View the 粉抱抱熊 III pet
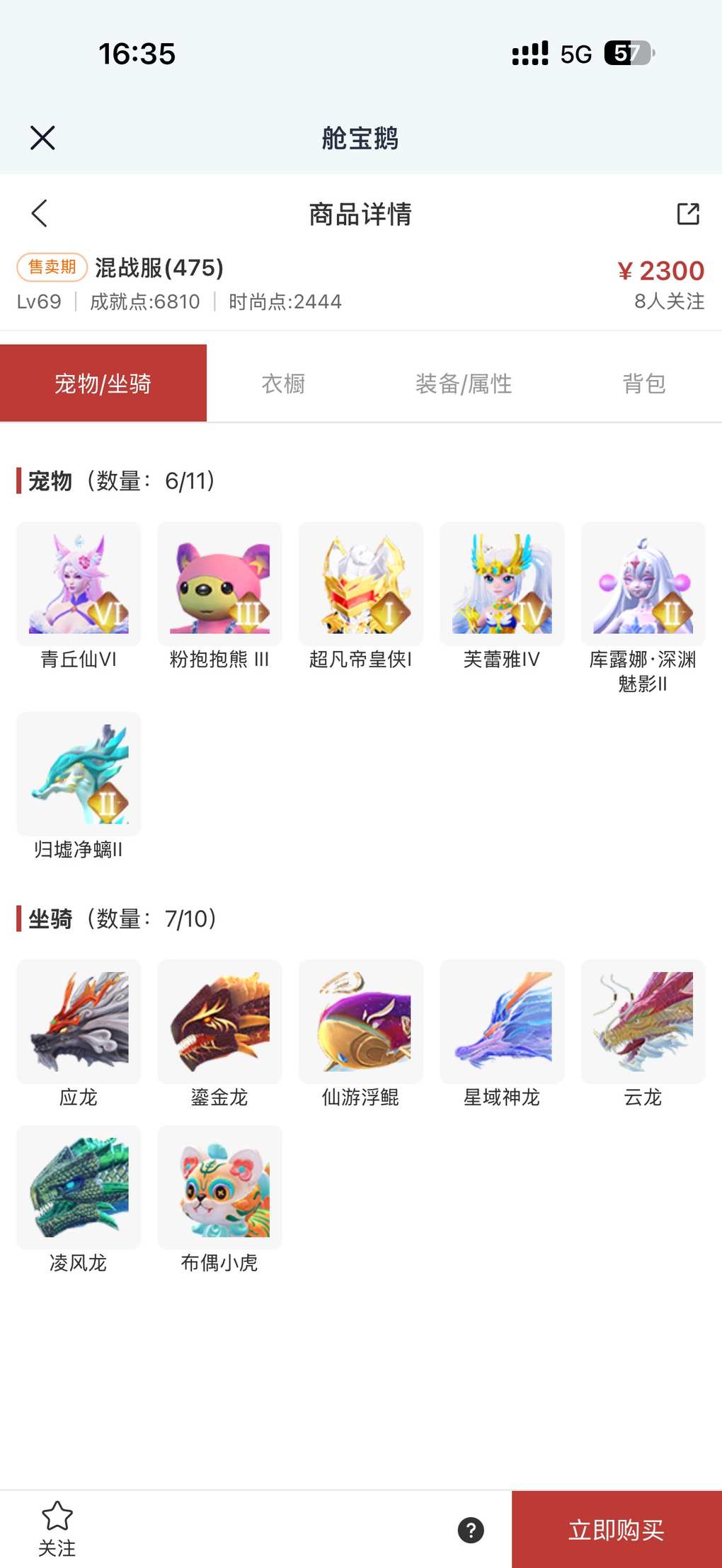This screenshot has width=722, height=1568. point(219,584)
